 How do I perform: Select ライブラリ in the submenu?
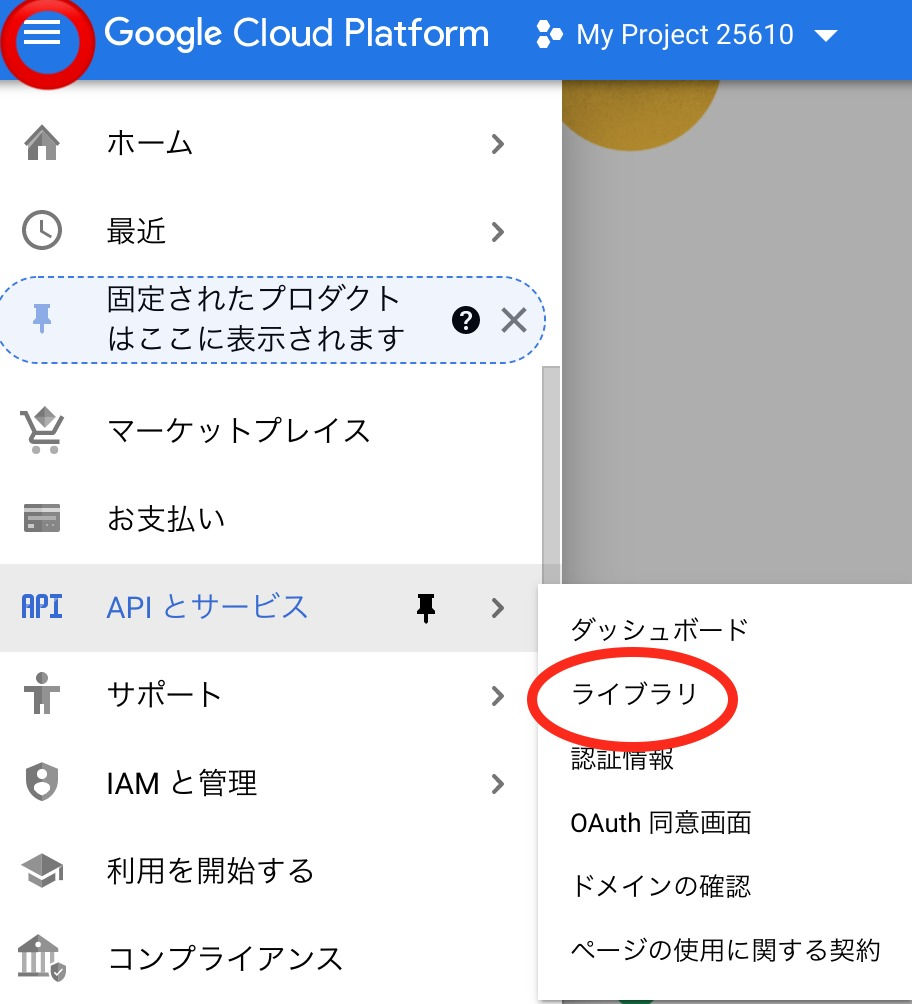coord(634,694)
